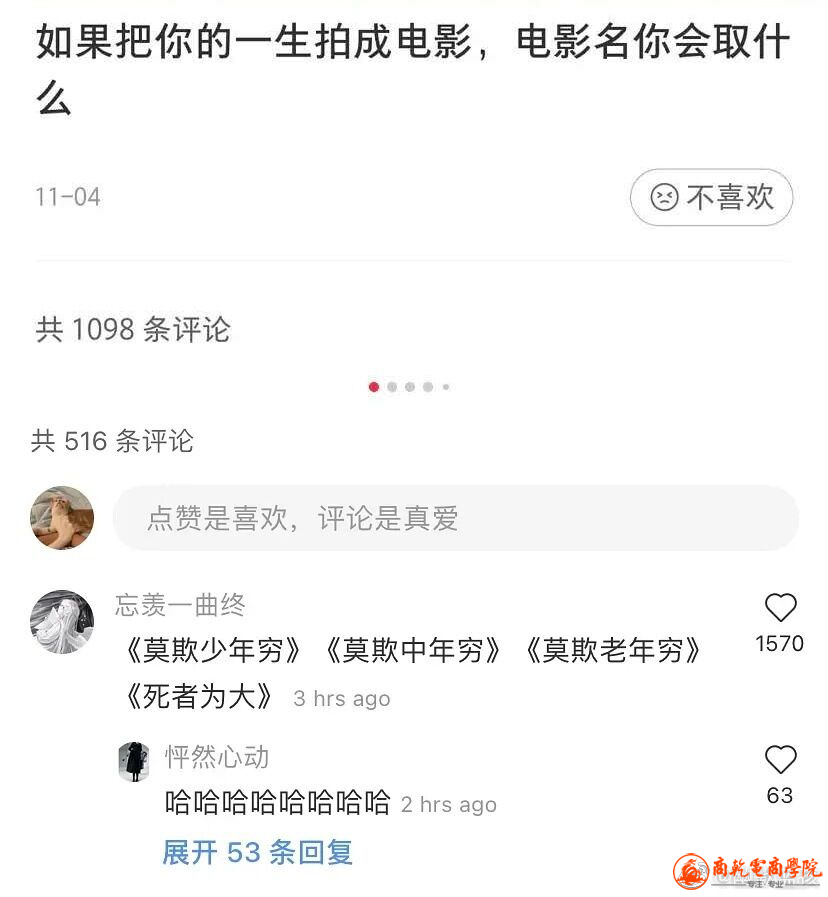Like the comment by 忘羡一曲终
The image size is (828, 897).
[x=780, y=608]
